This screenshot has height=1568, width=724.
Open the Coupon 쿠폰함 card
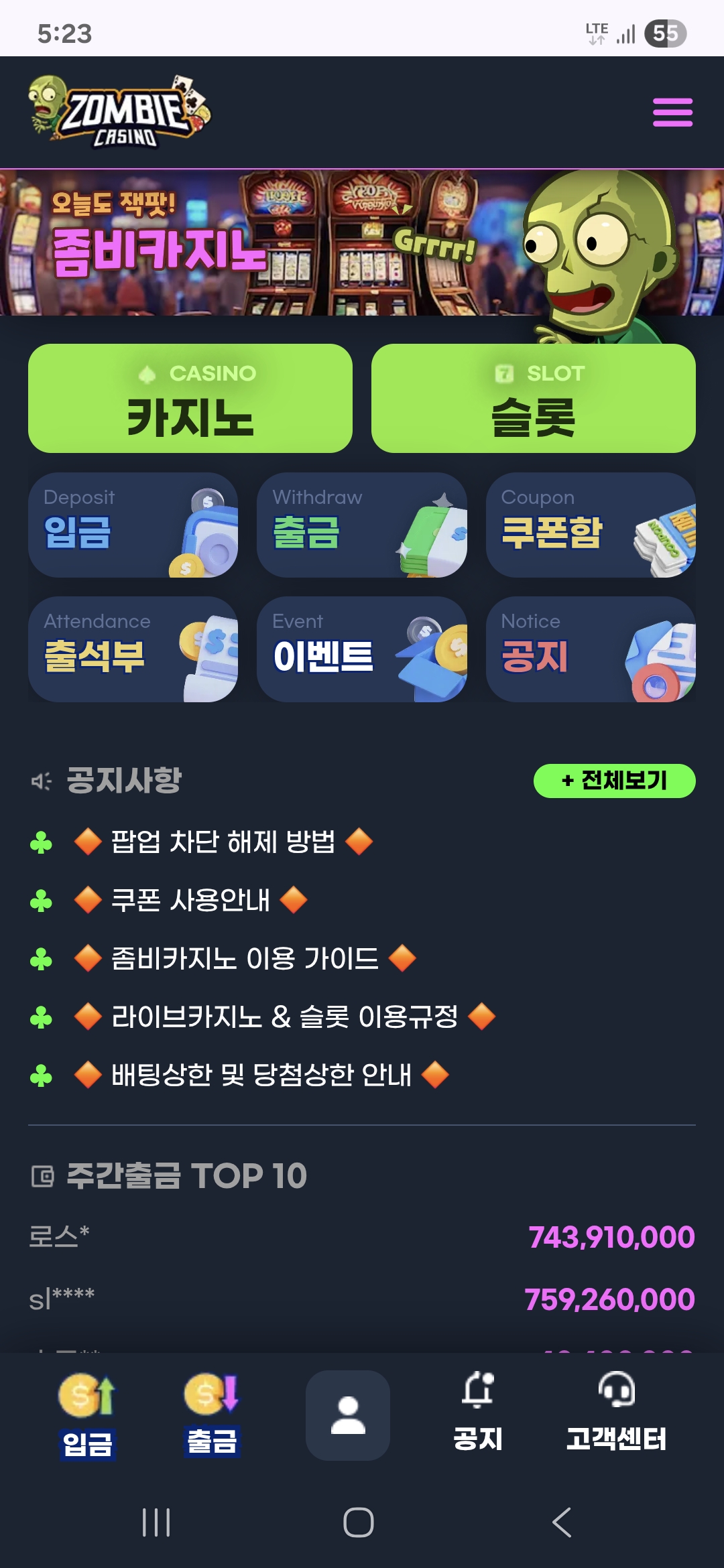591,525
